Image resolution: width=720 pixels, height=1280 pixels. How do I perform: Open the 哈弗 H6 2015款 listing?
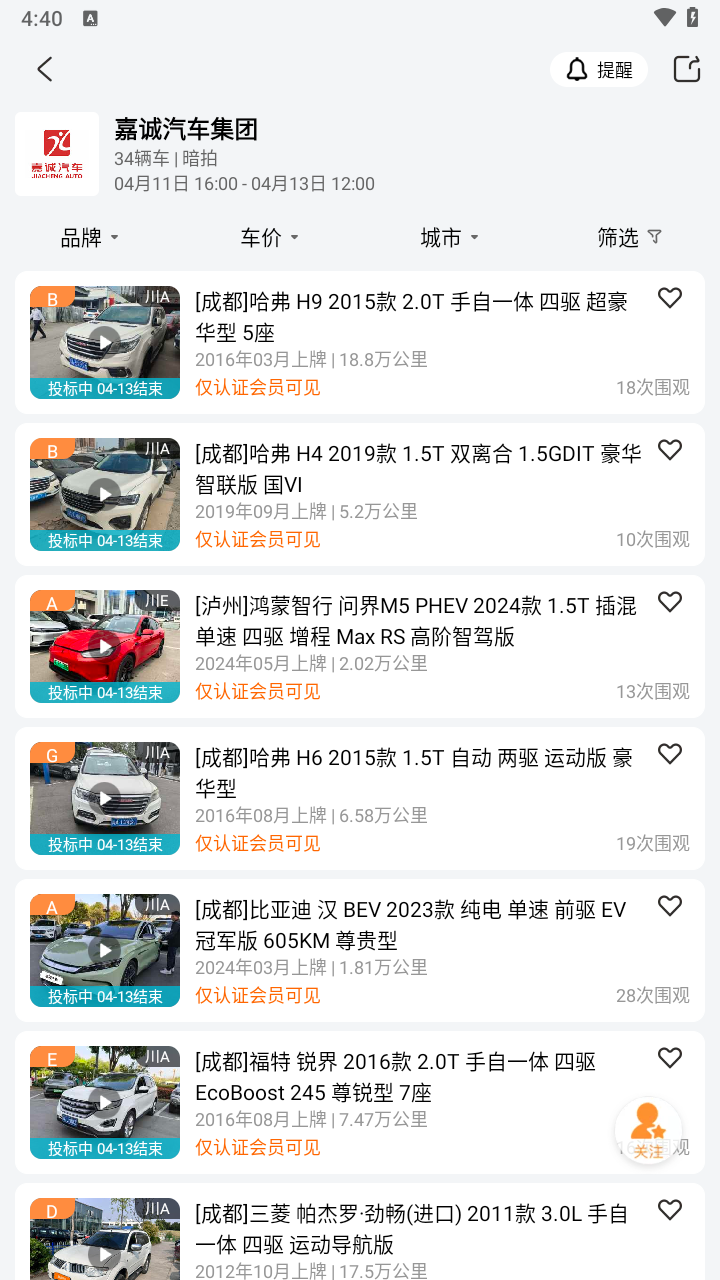[410, 773]
